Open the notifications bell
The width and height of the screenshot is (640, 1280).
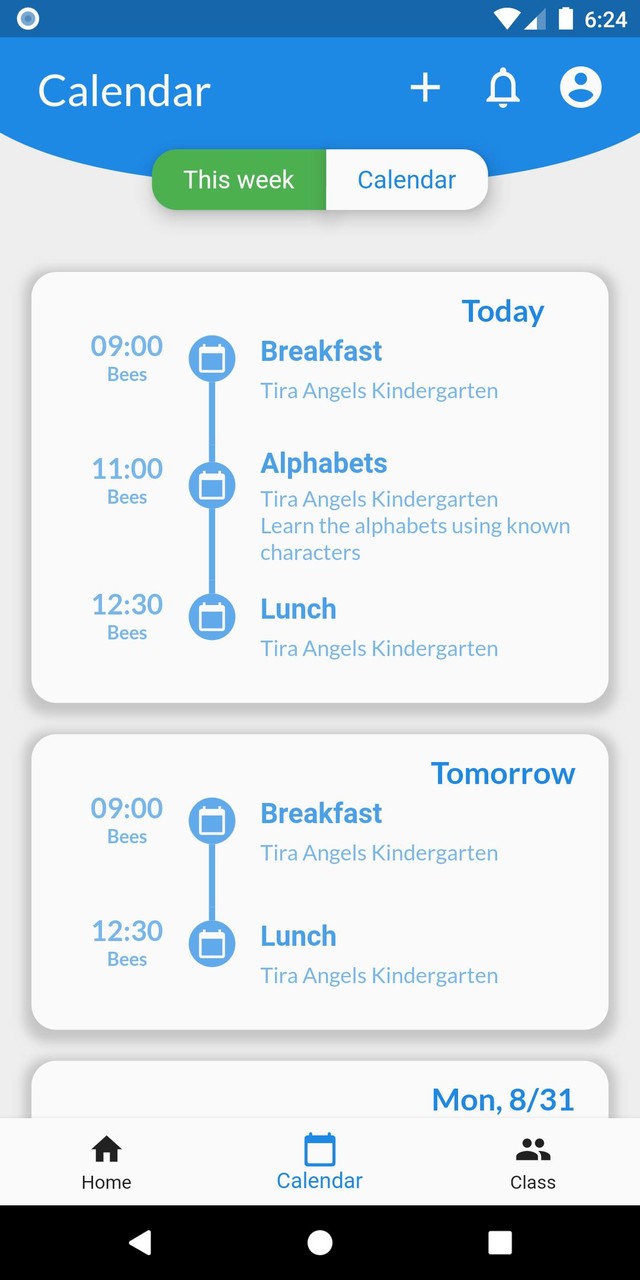[x=503, y=88]
